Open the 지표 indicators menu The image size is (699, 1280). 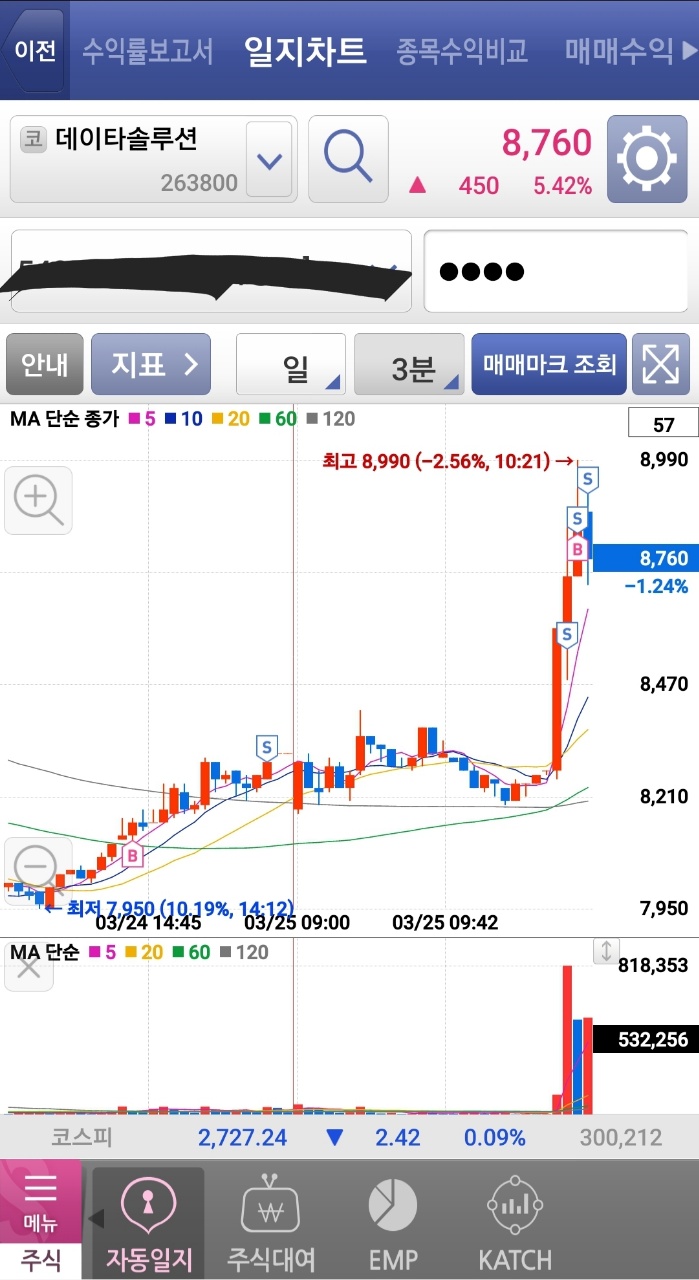coord(151,364)
